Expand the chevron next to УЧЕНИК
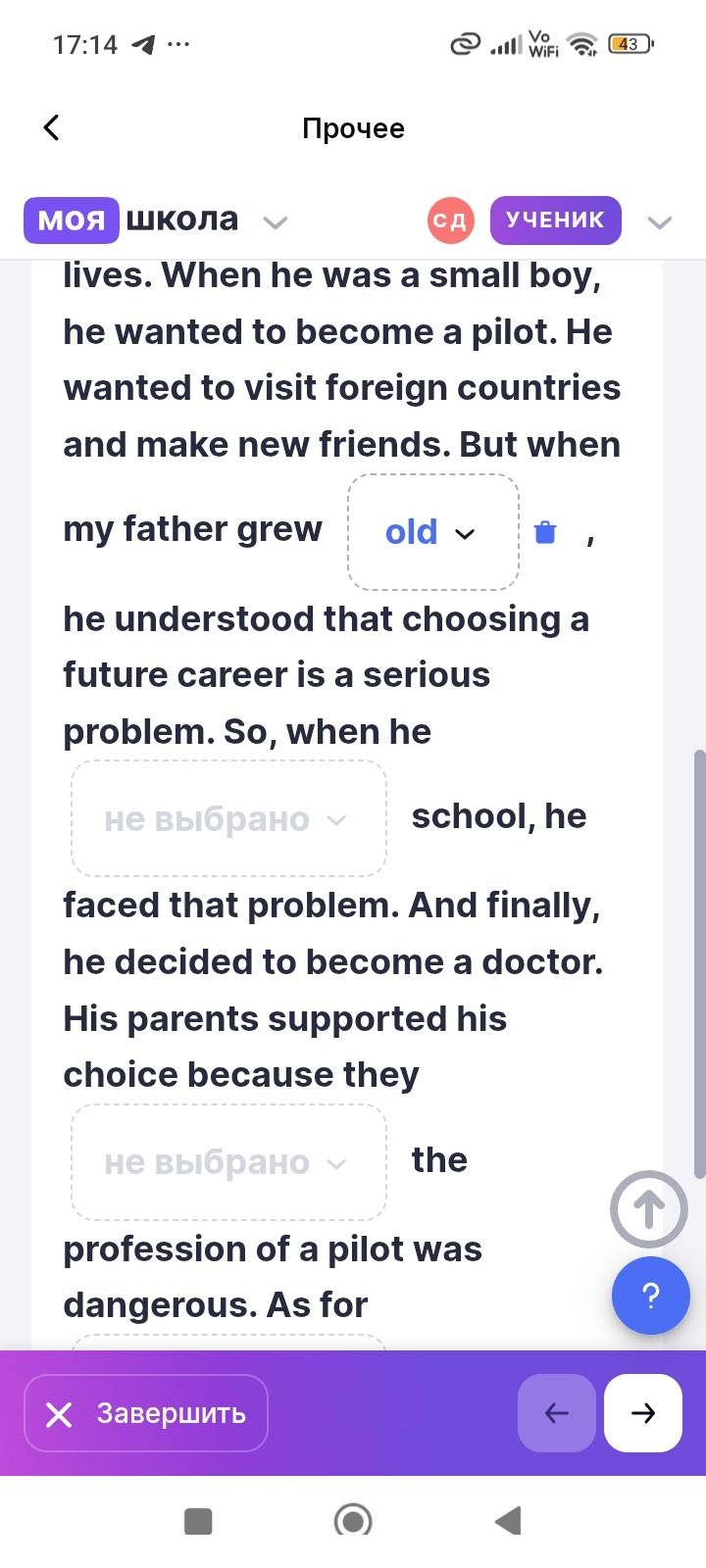Image resolution: width=706 pixels, height=1568 pixels. tap(660, 222)
